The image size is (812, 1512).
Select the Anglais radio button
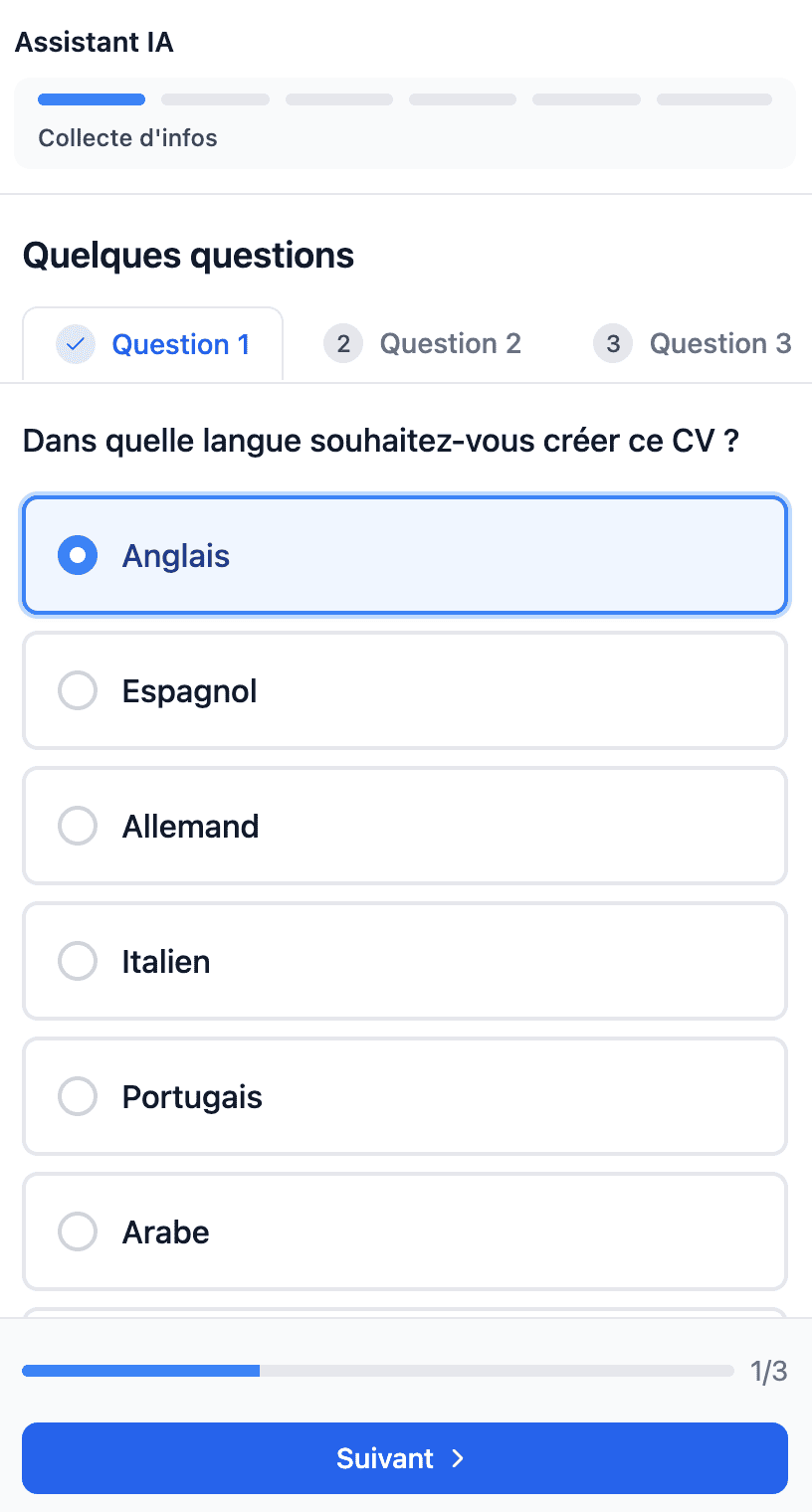[x=78, y=555]
